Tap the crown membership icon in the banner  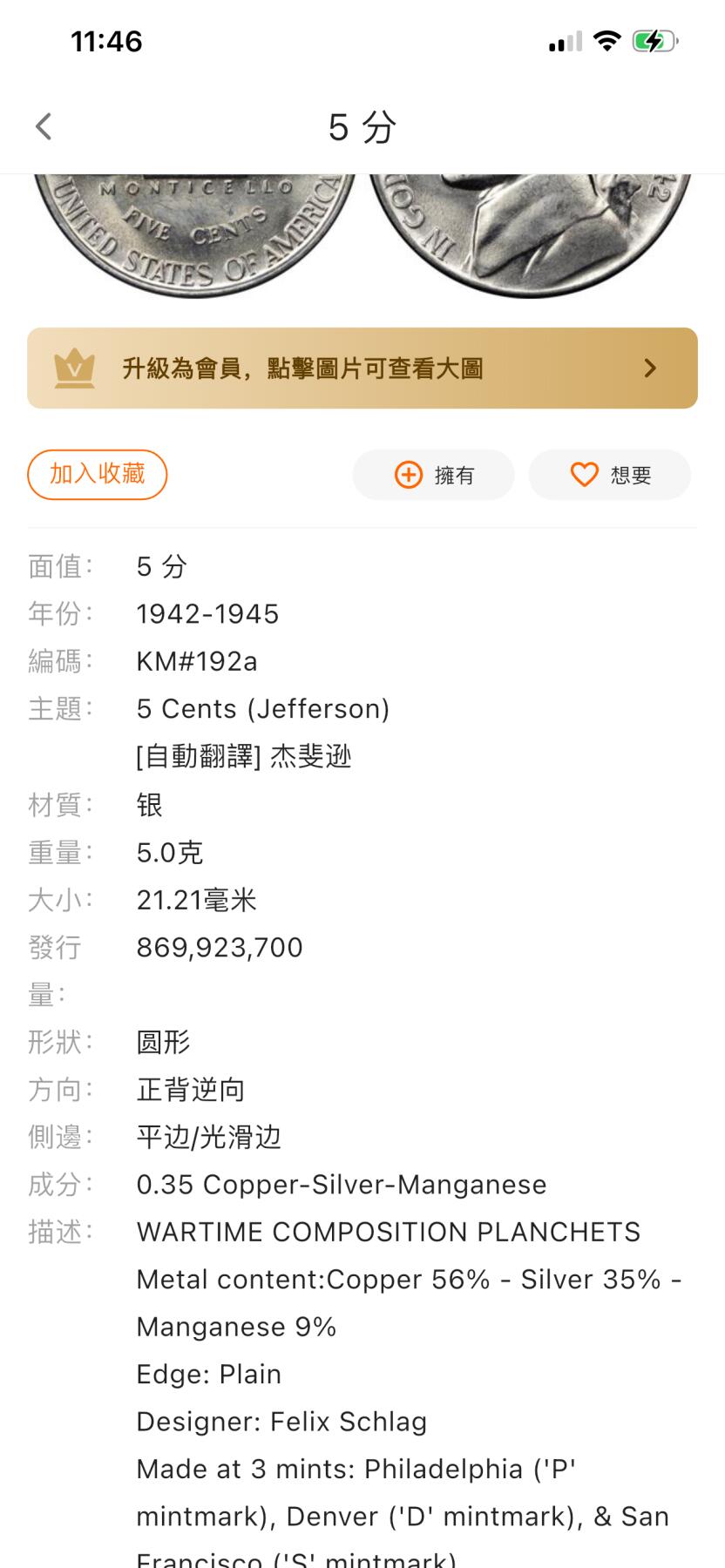click(74, 368)
